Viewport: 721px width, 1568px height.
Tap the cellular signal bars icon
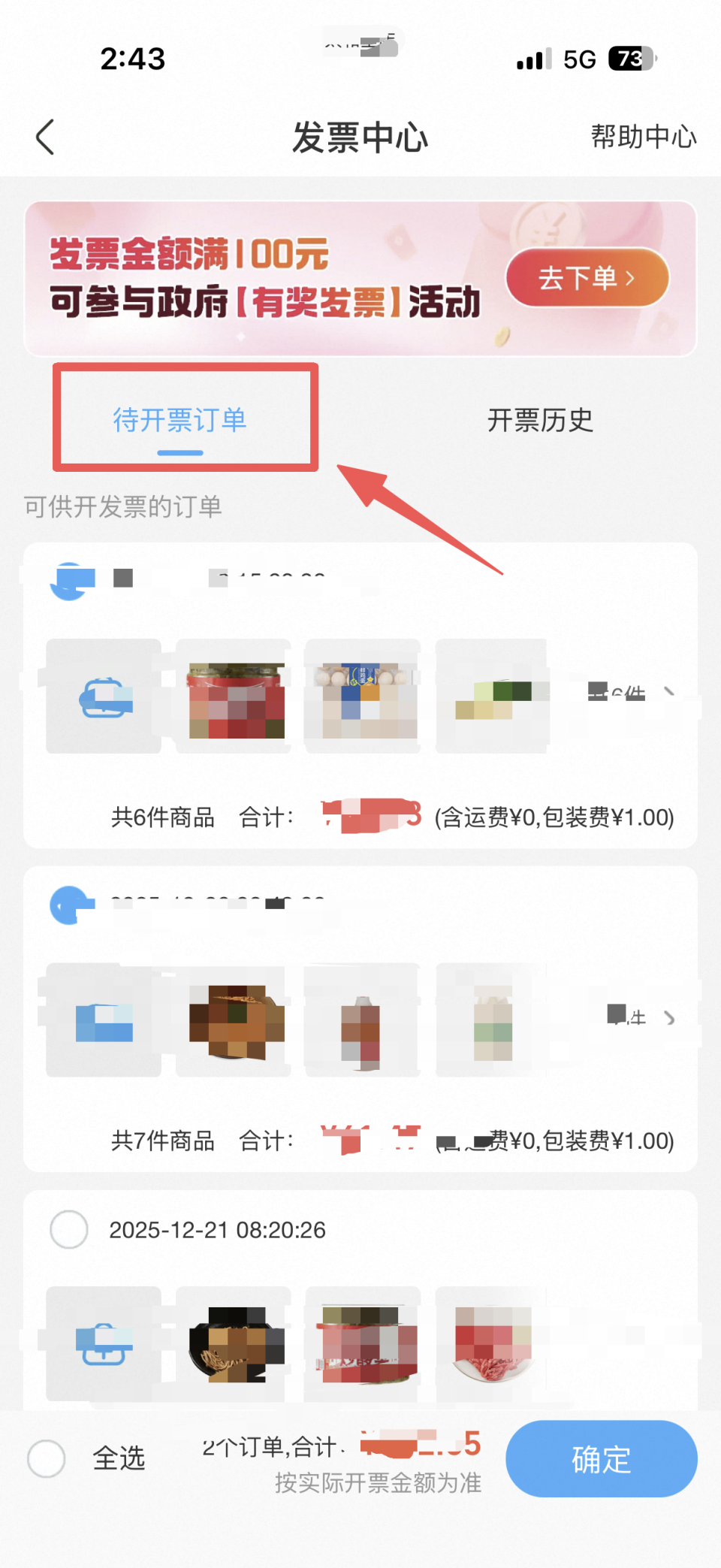tap(533, 59)
